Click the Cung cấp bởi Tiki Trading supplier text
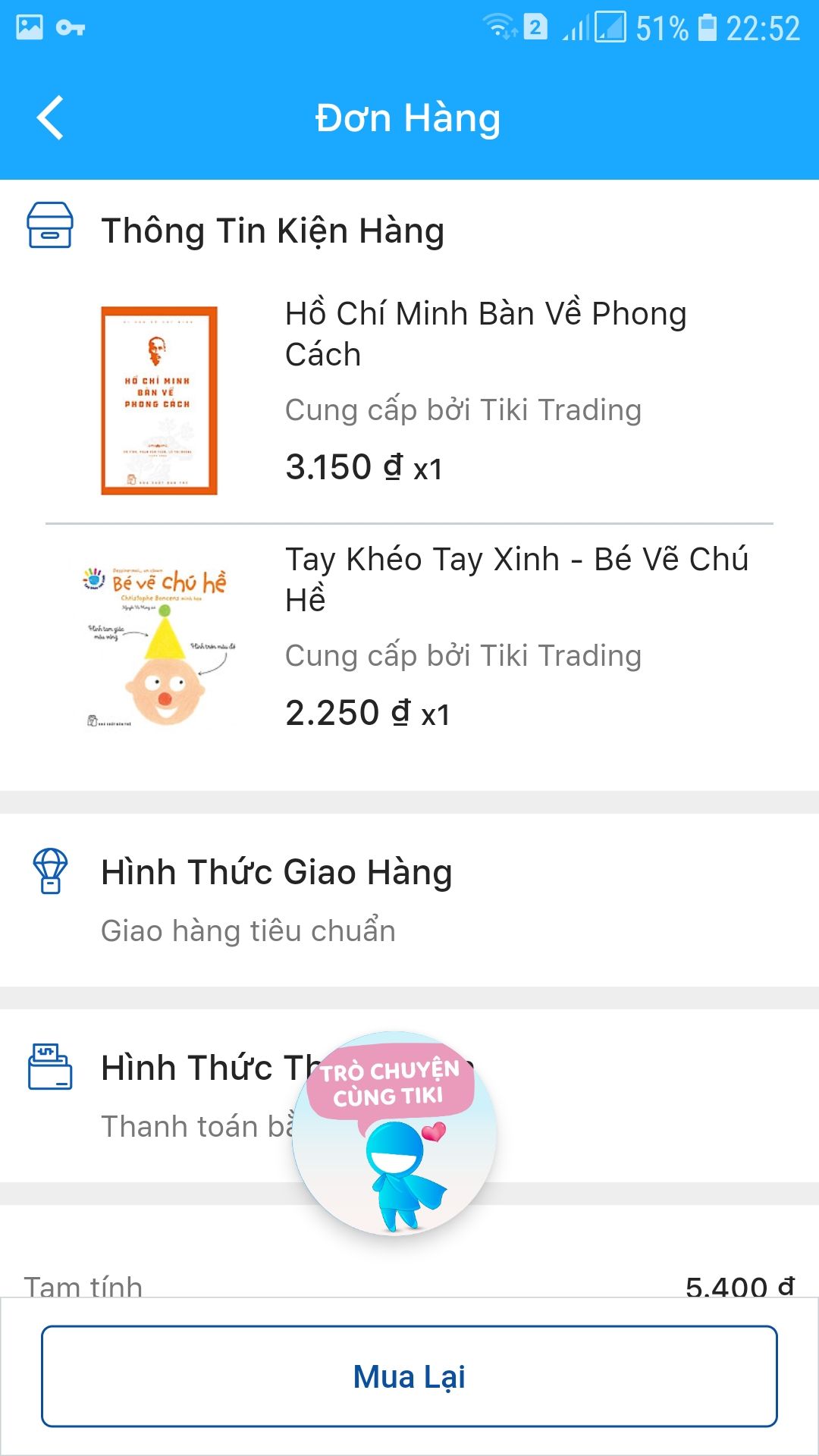Viewport: 819px width, 1456px height. point(463,409)
